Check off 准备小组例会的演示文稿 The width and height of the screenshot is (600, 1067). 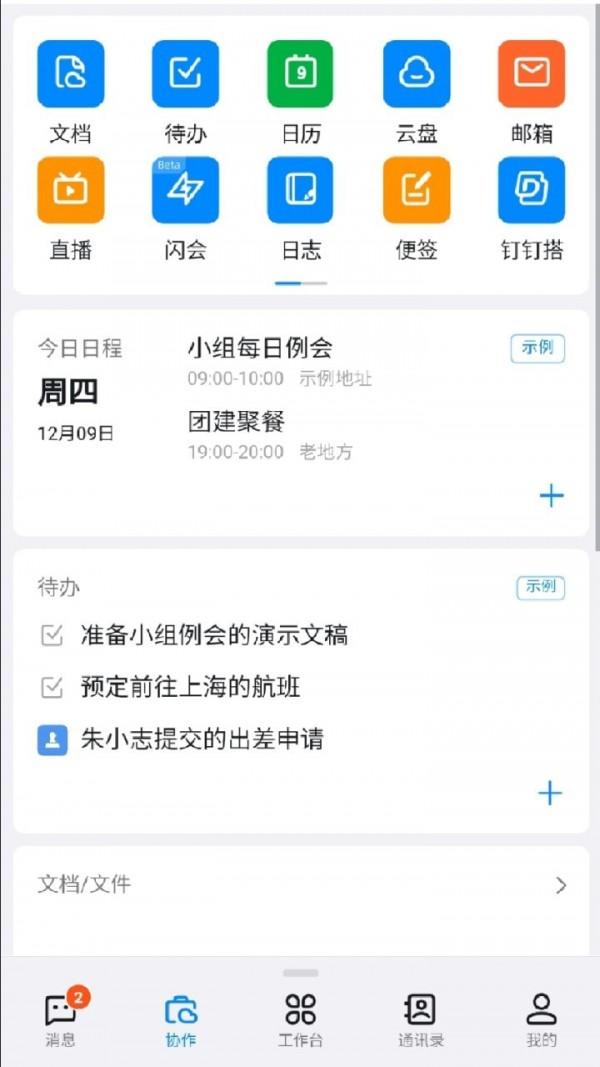[51, 636]
